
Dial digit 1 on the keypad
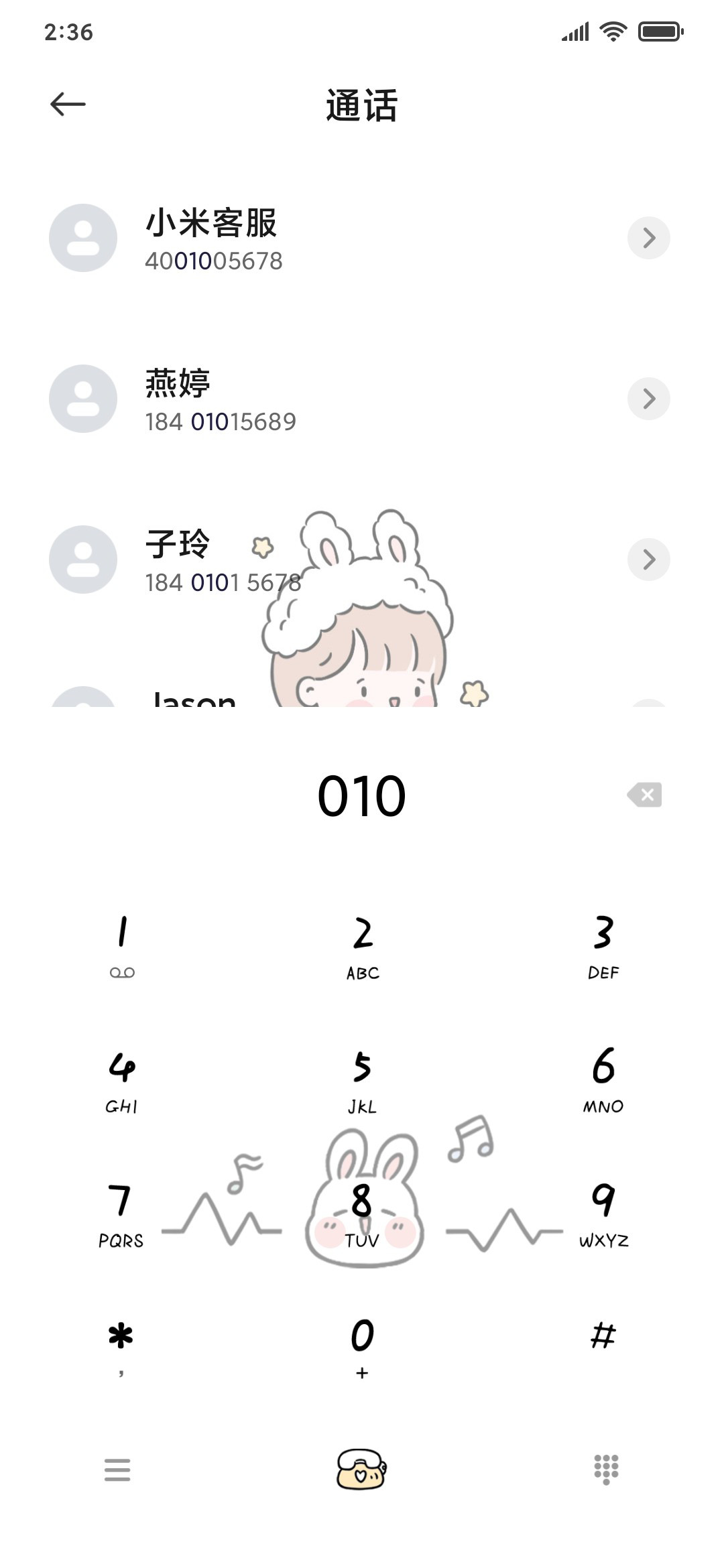121,946
